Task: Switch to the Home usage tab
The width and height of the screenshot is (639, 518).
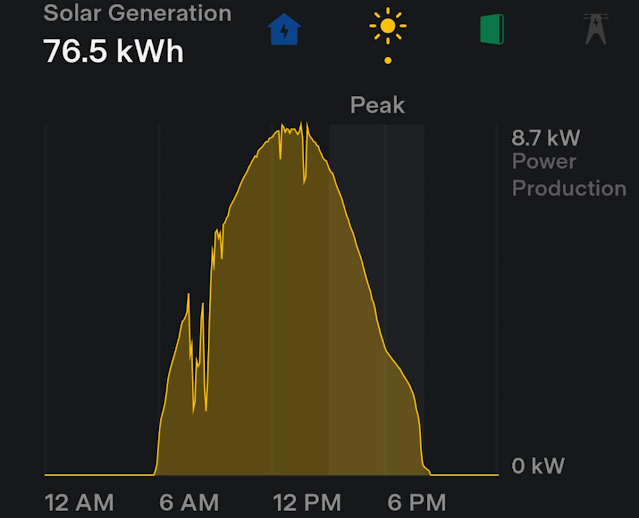Action: pyautogui.click(x=285, y=29)
